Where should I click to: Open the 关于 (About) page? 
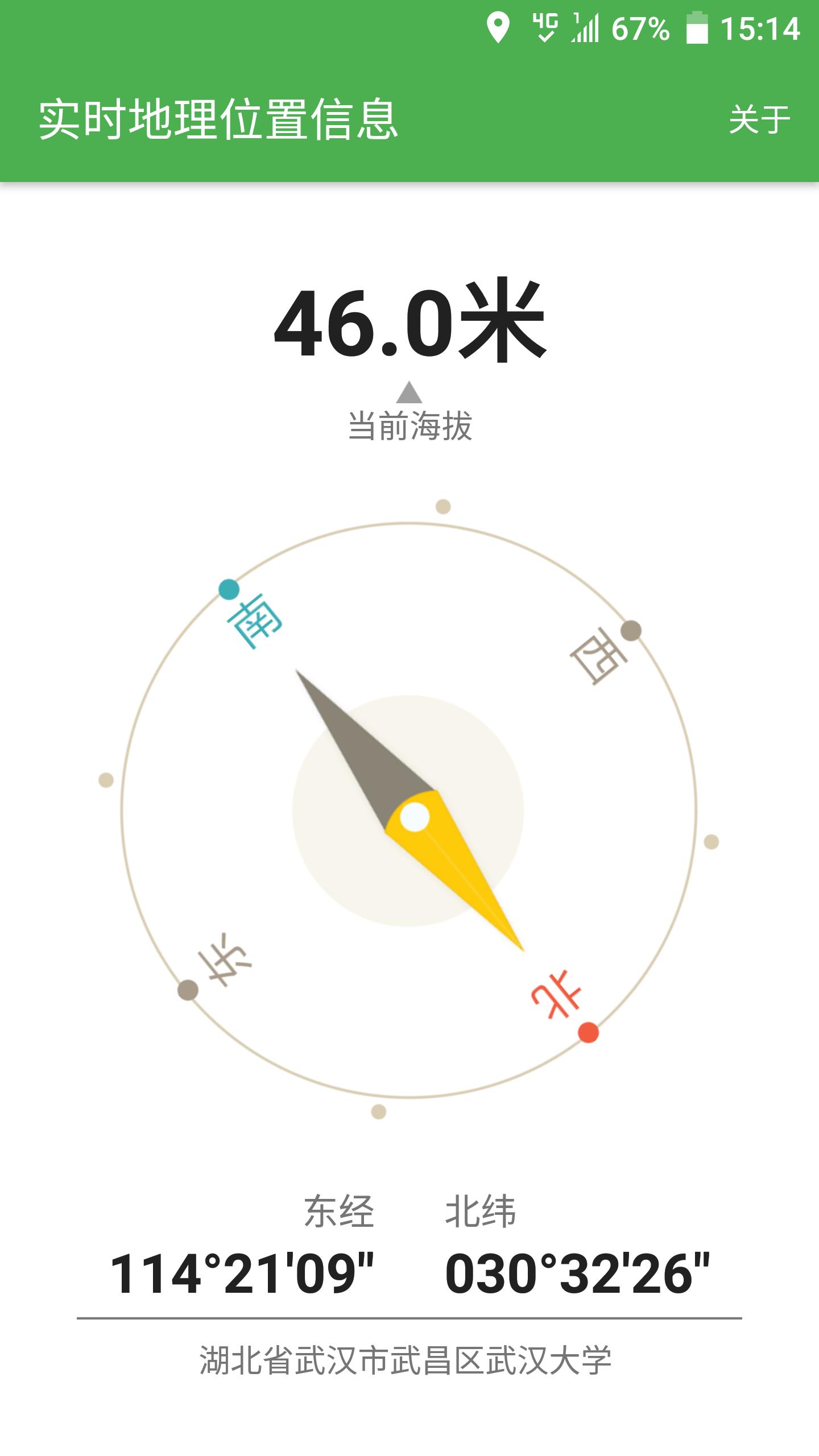click(x=759, y=119)
